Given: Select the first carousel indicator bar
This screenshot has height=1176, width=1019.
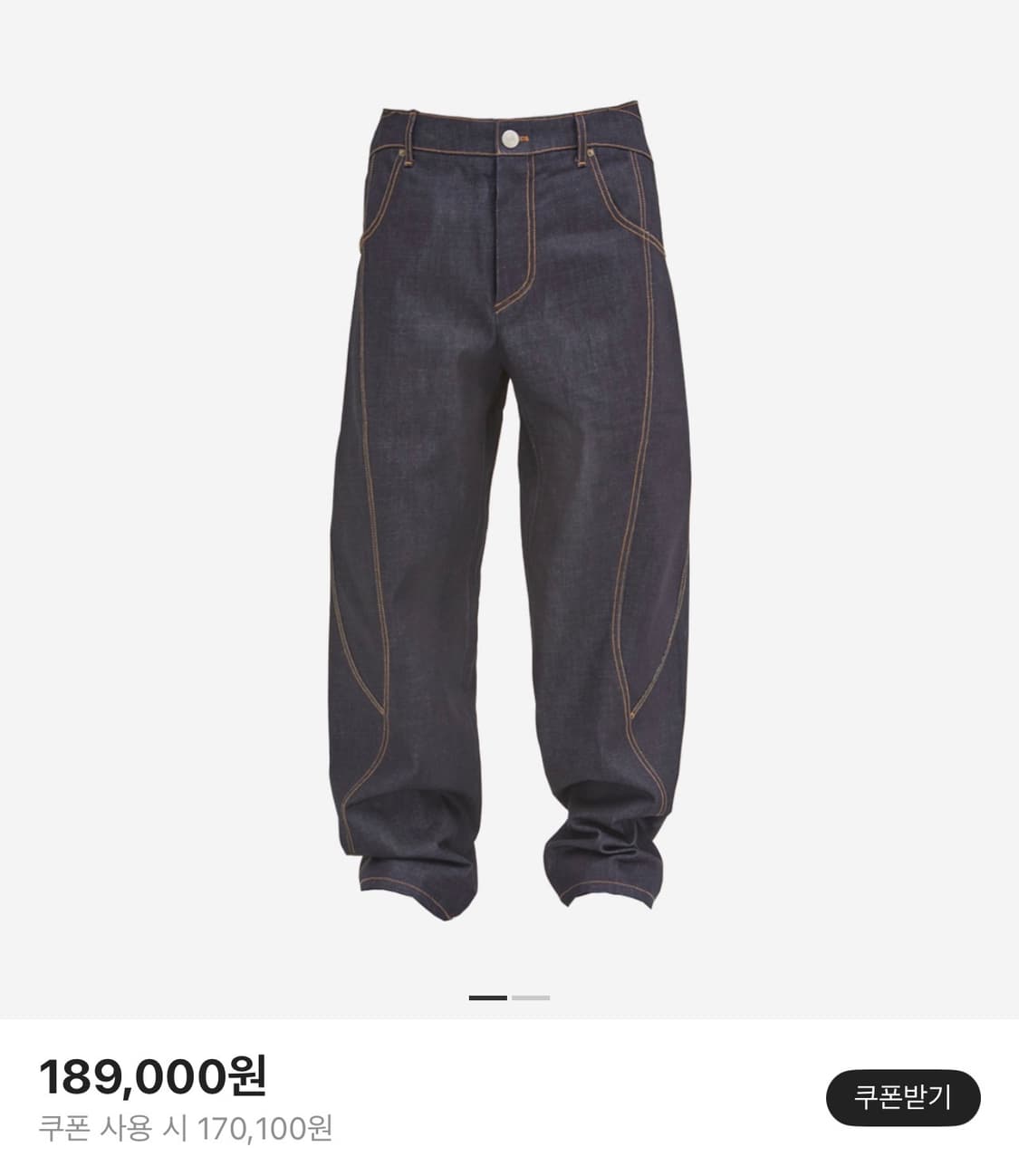Looking at the screenshot, I should pos(490,997).
